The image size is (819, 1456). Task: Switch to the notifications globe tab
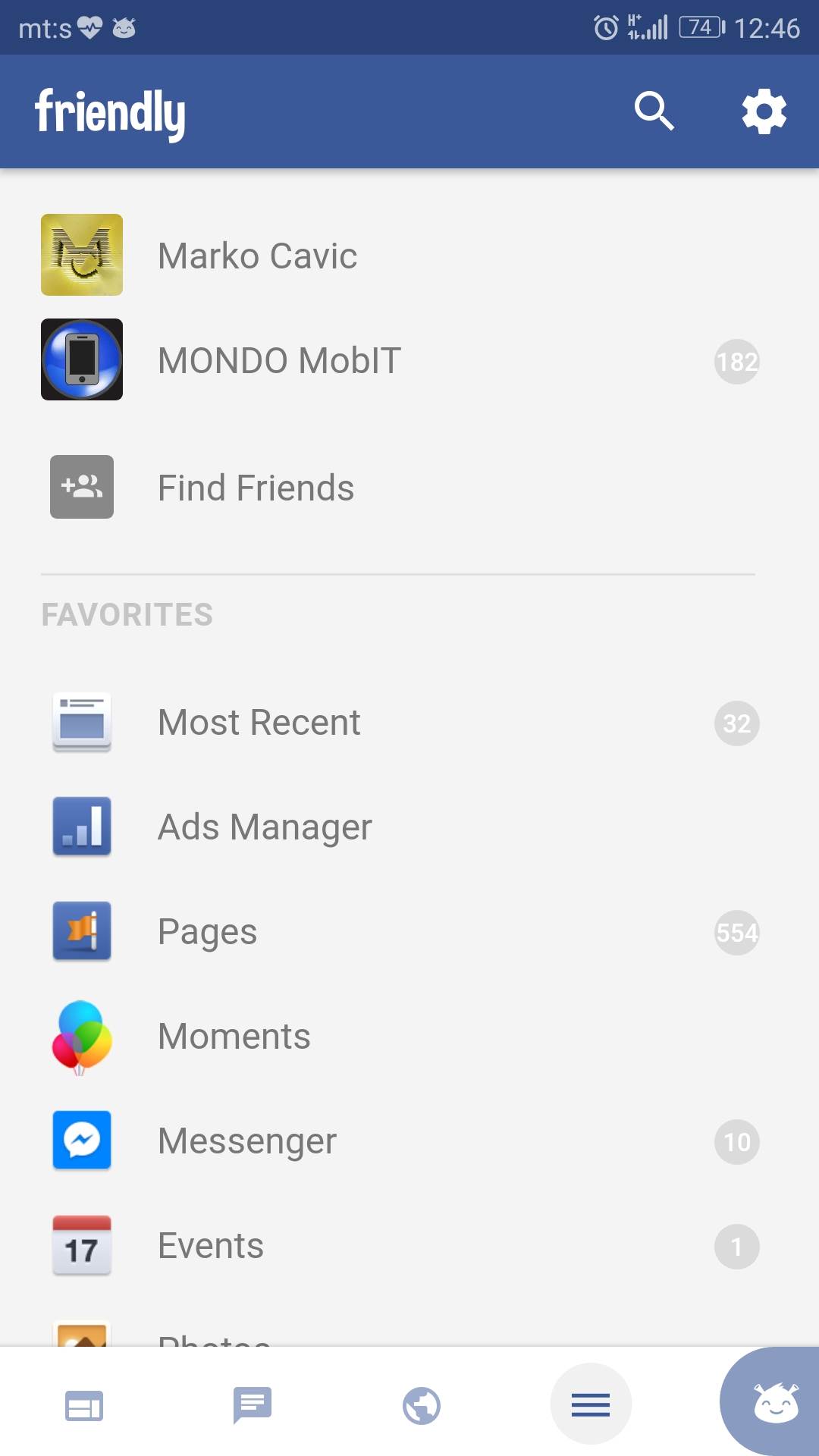(422, 1406)
